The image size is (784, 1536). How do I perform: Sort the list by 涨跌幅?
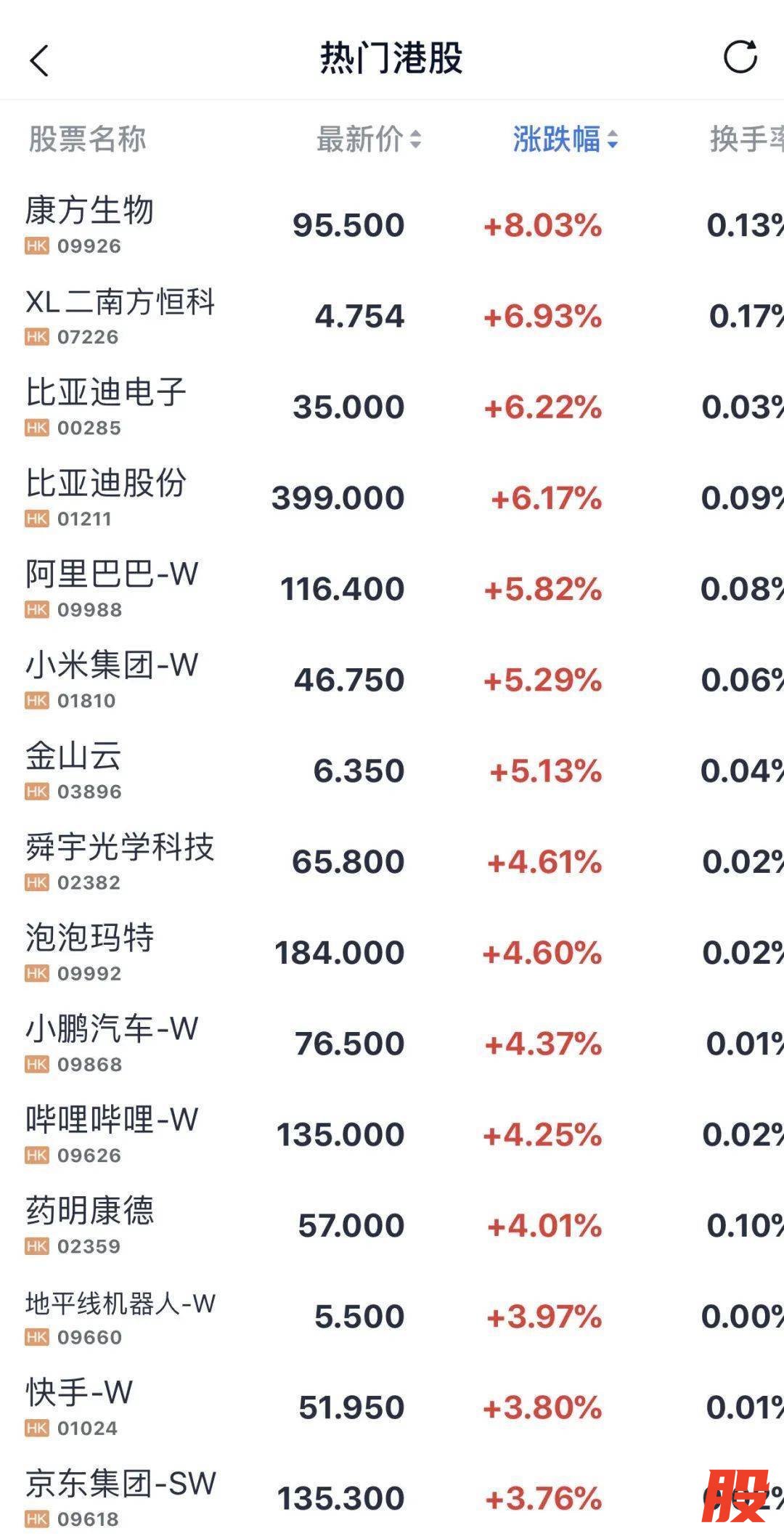[x=565, y=139]
